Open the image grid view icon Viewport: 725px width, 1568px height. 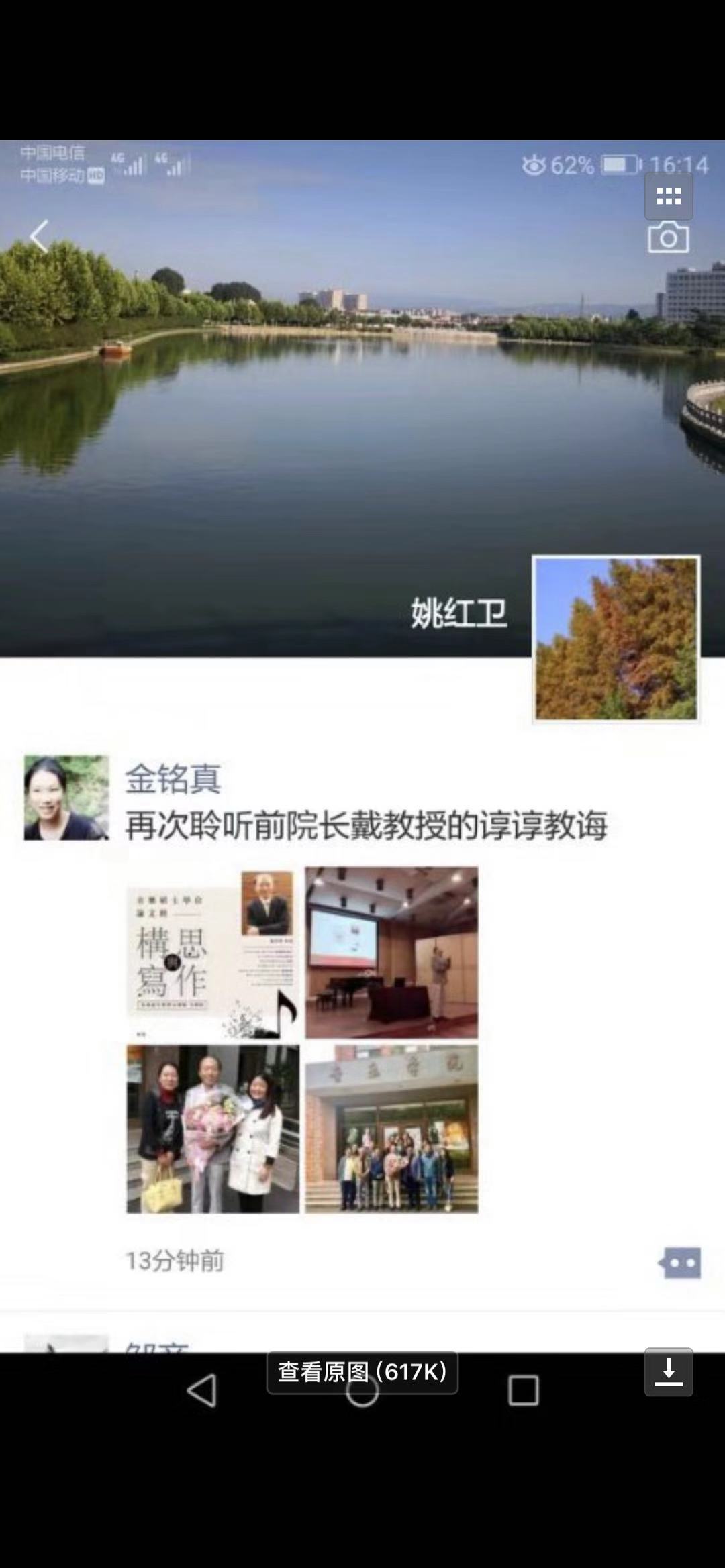pos(669,196)
